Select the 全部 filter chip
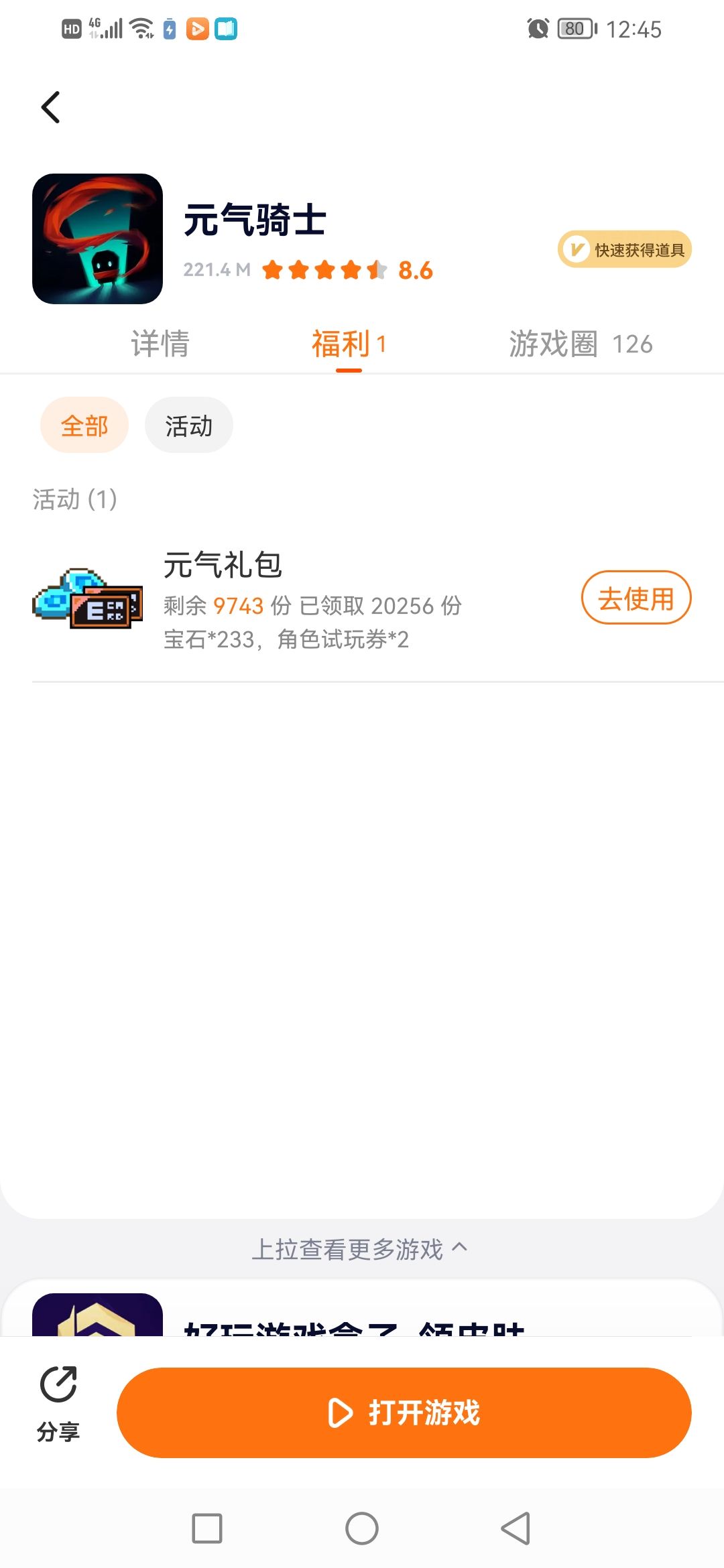This screenshot has height=1568, width=724. pos(84,426)
